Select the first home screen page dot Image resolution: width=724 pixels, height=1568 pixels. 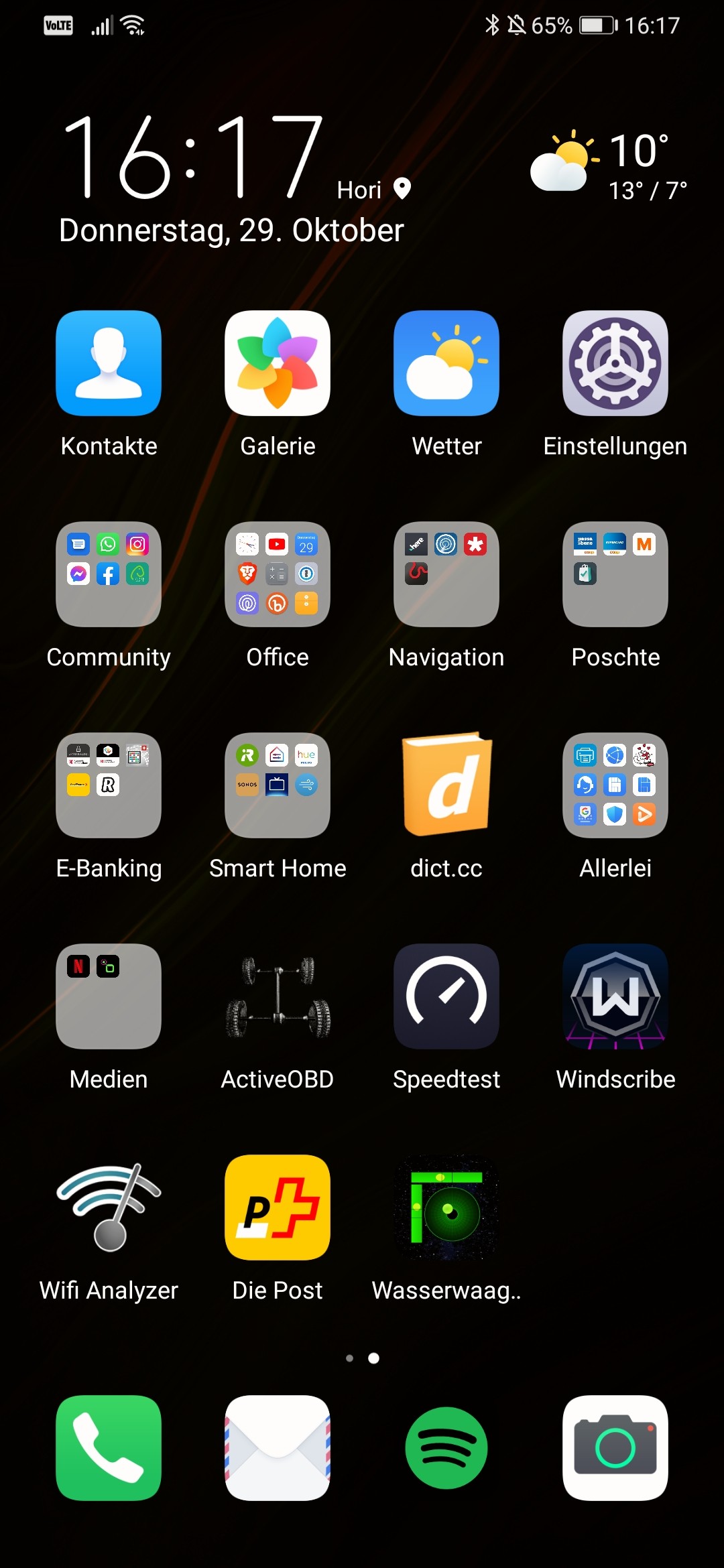coord(349,1359)
